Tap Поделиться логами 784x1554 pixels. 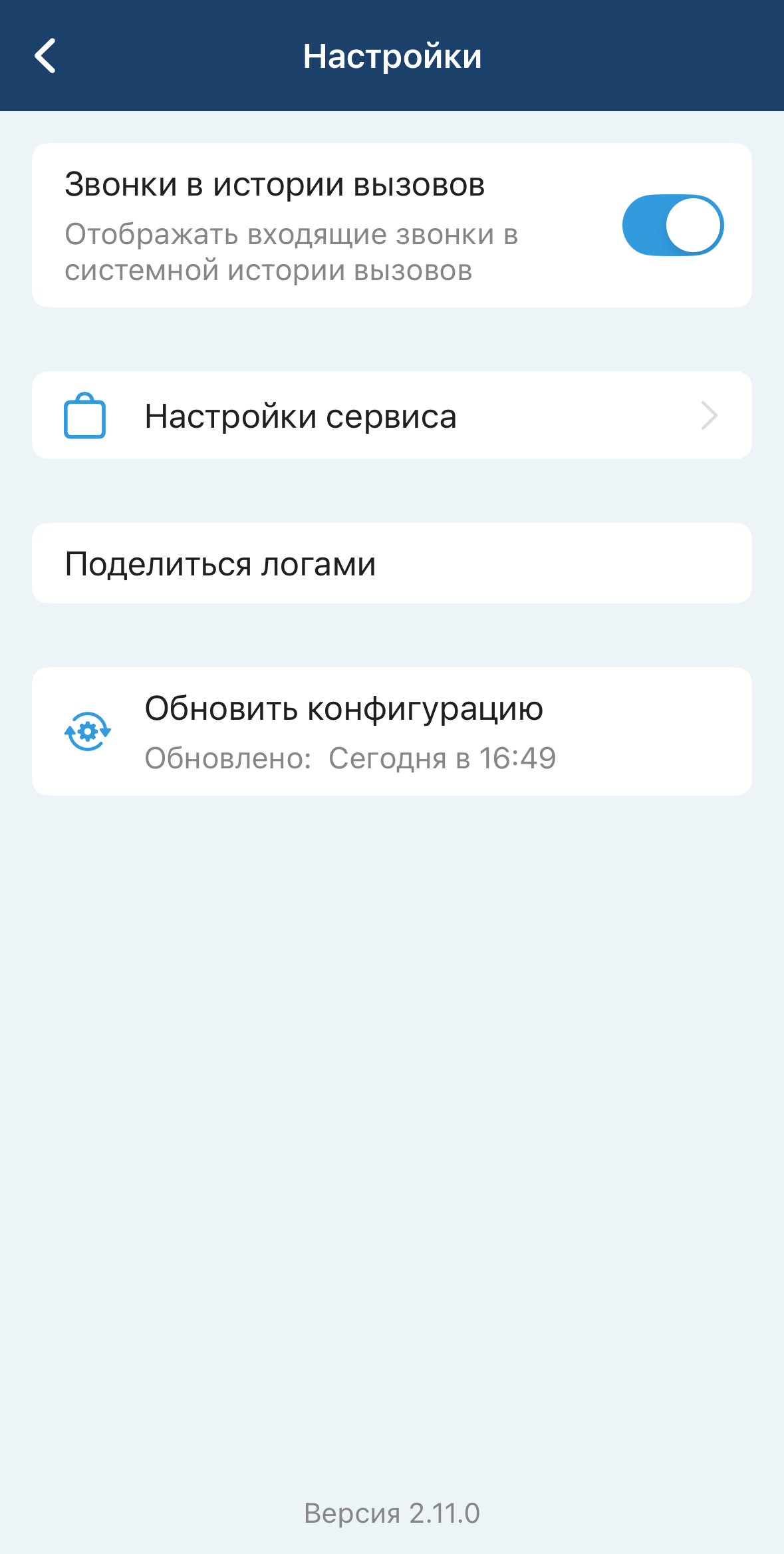(x=392, y=563)
